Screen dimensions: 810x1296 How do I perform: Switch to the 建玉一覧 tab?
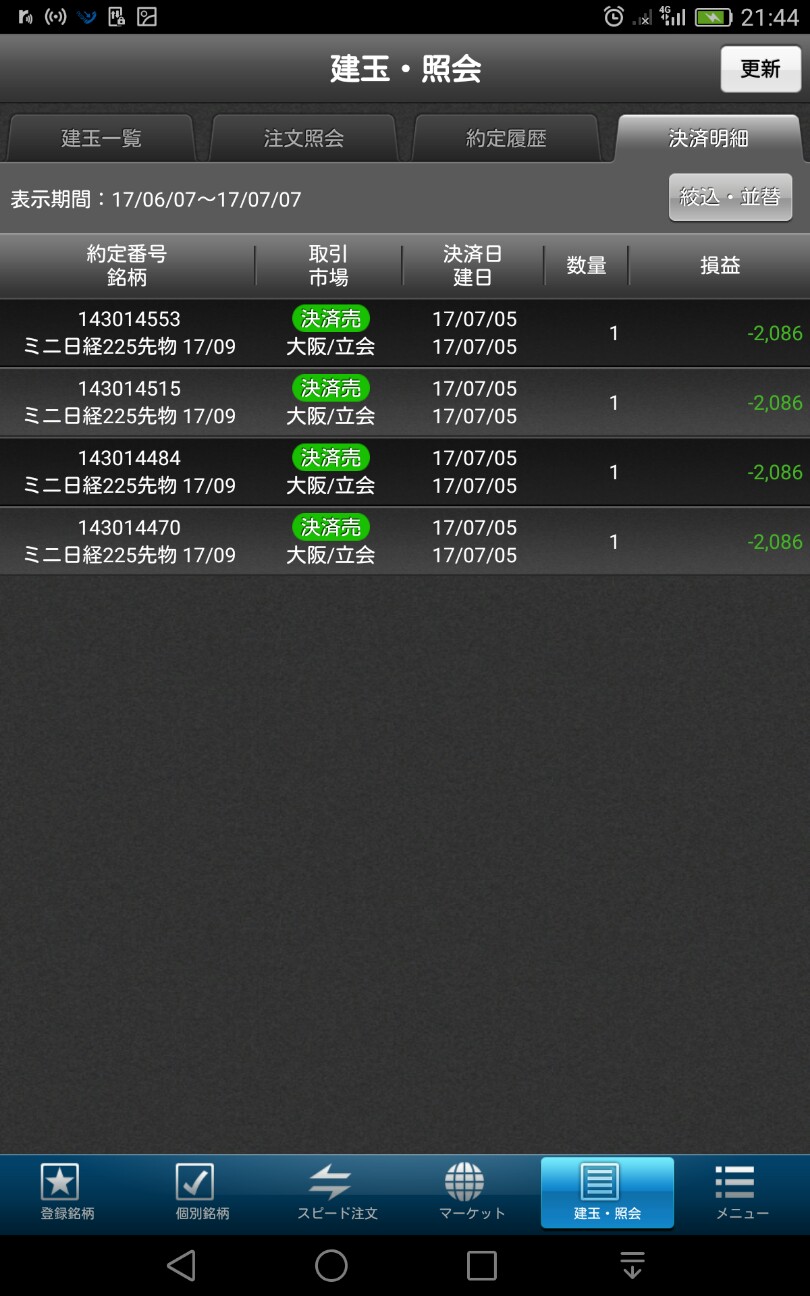[101, 138]
